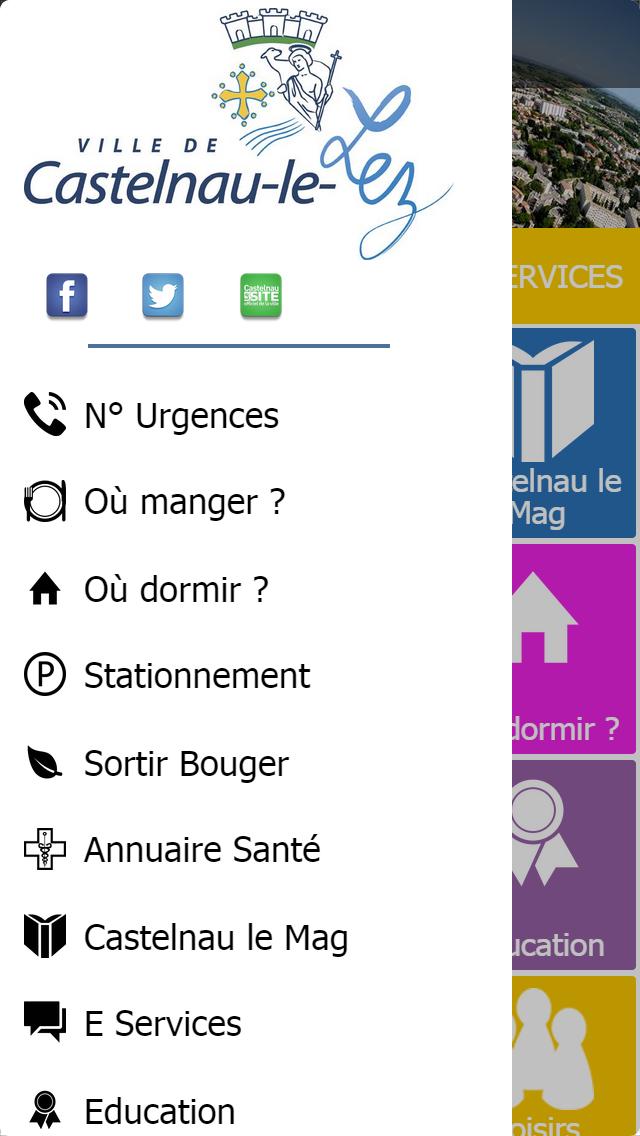Choose Sortir Bouger from the menu
Viewport: 640px width, 1136px height.
coord(186,764)
